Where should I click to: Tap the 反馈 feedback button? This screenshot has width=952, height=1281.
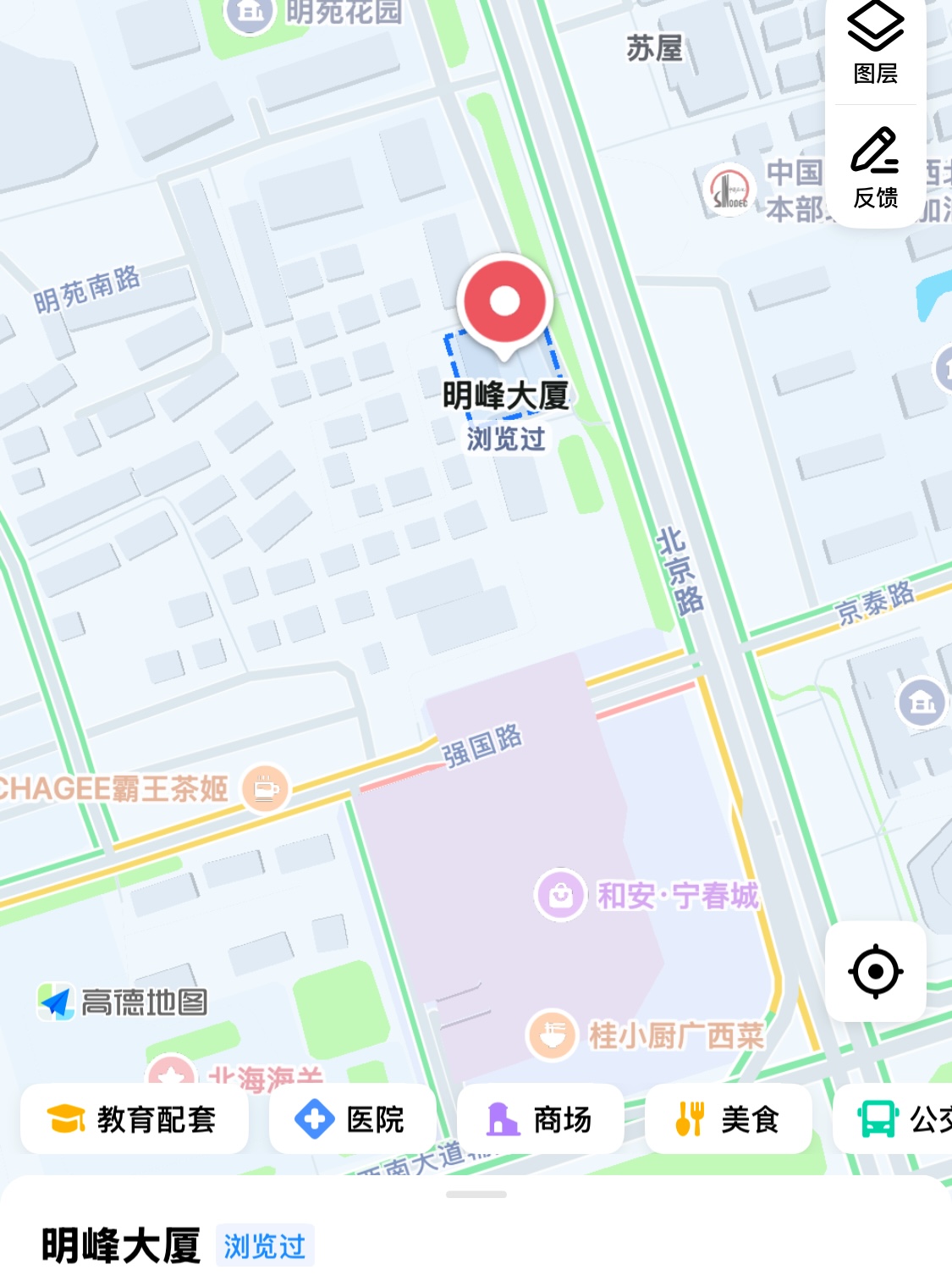(875, 168)
